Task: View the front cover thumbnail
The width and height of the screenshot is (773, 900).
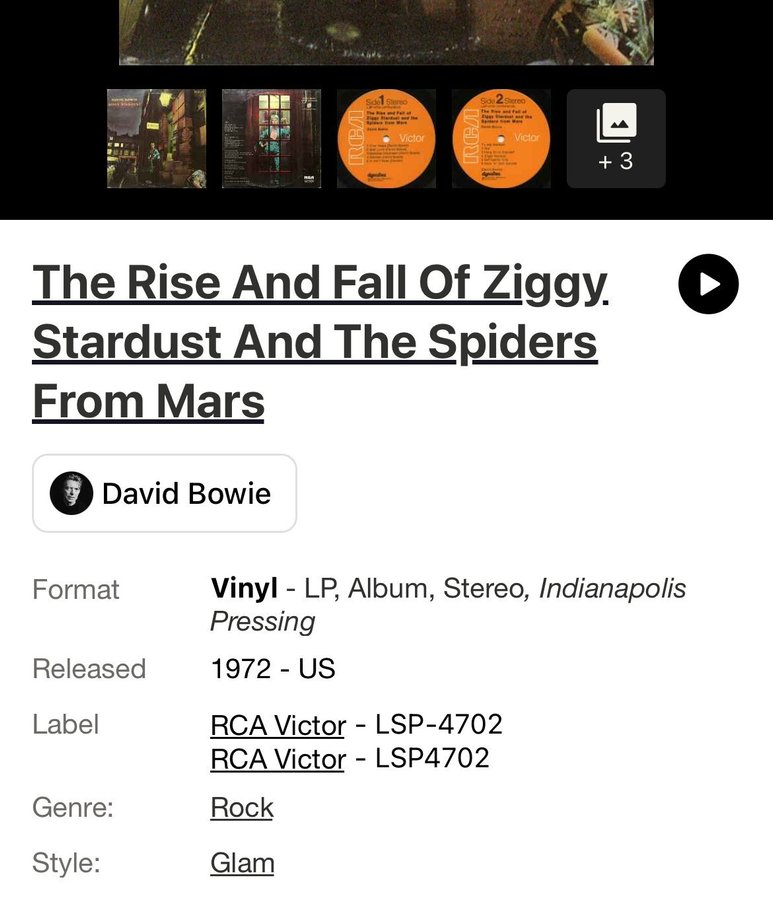Action: (157, 139)
